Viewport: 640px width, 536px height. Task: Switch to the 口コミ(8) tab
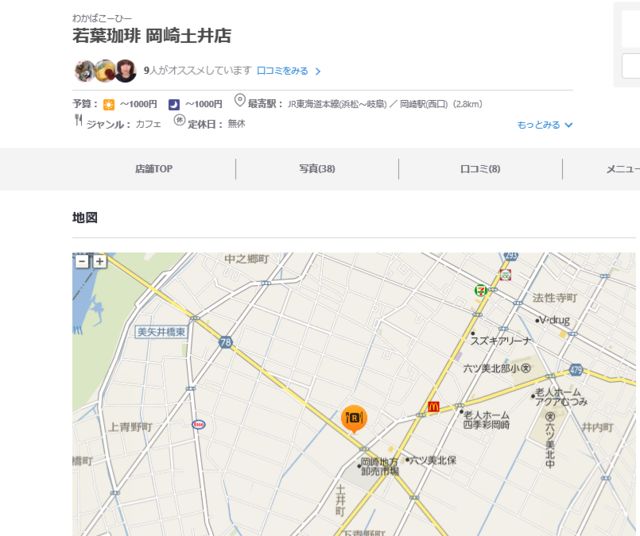click(480, 169)
